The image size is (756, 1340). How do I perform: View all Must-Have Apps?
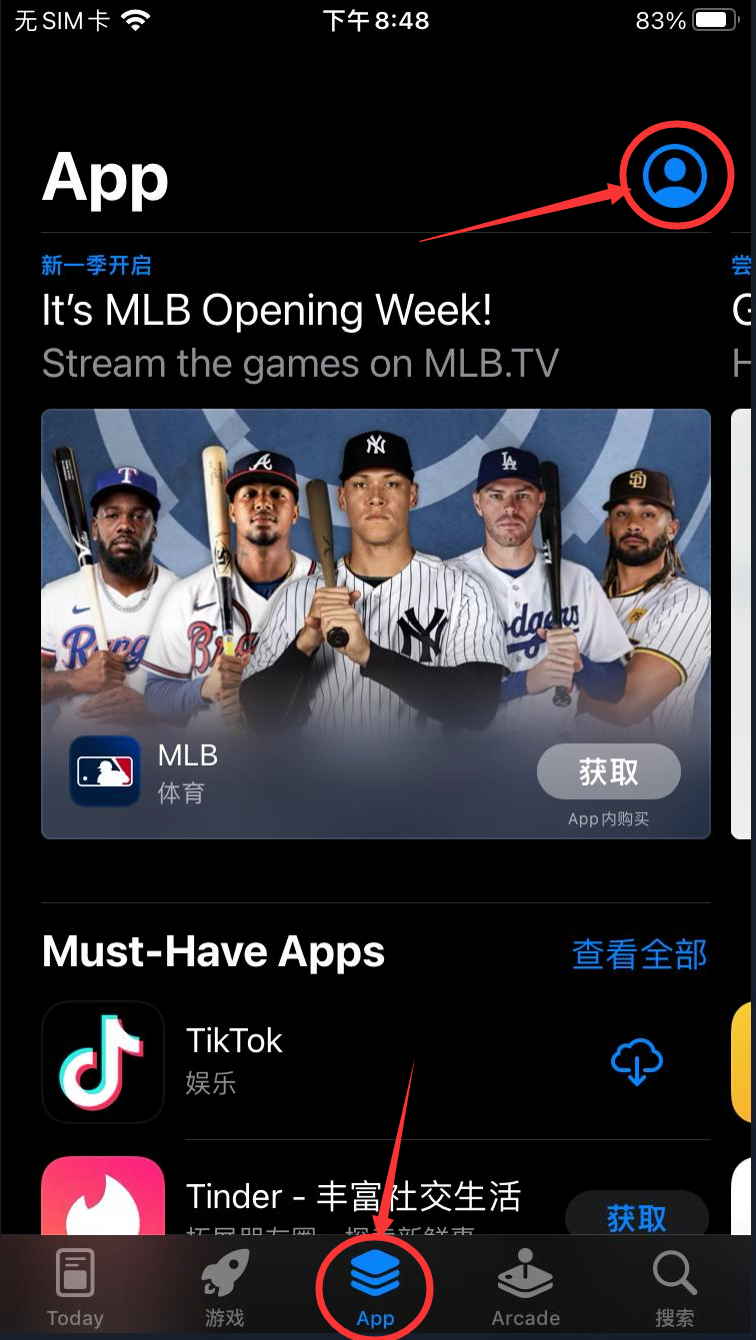tap(639, 954)
